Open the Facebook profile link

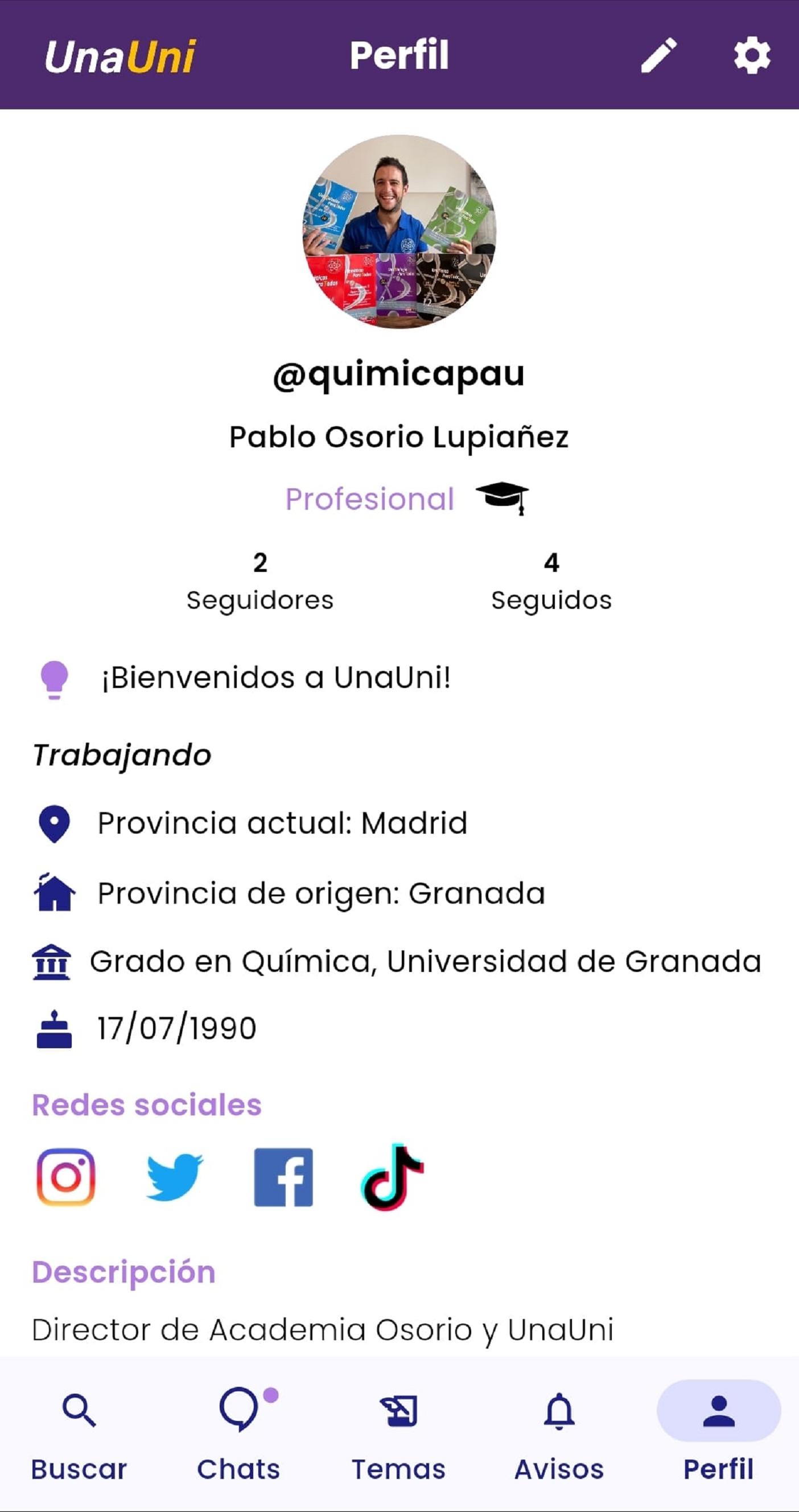(283, 1177)
